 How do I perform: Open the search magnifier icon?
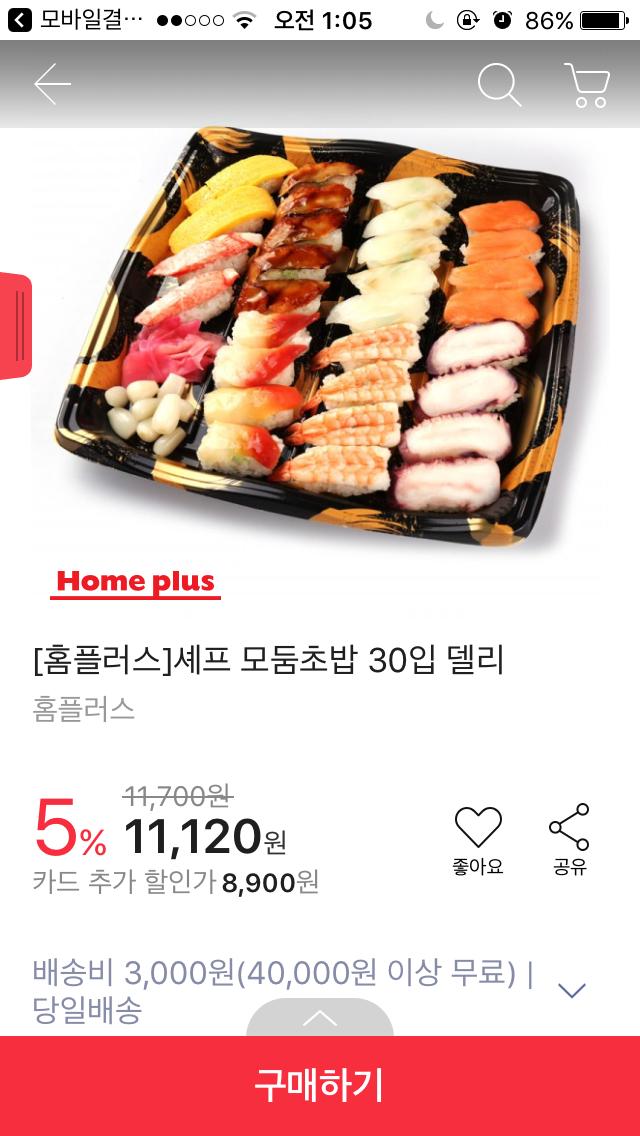coord(499,85)
